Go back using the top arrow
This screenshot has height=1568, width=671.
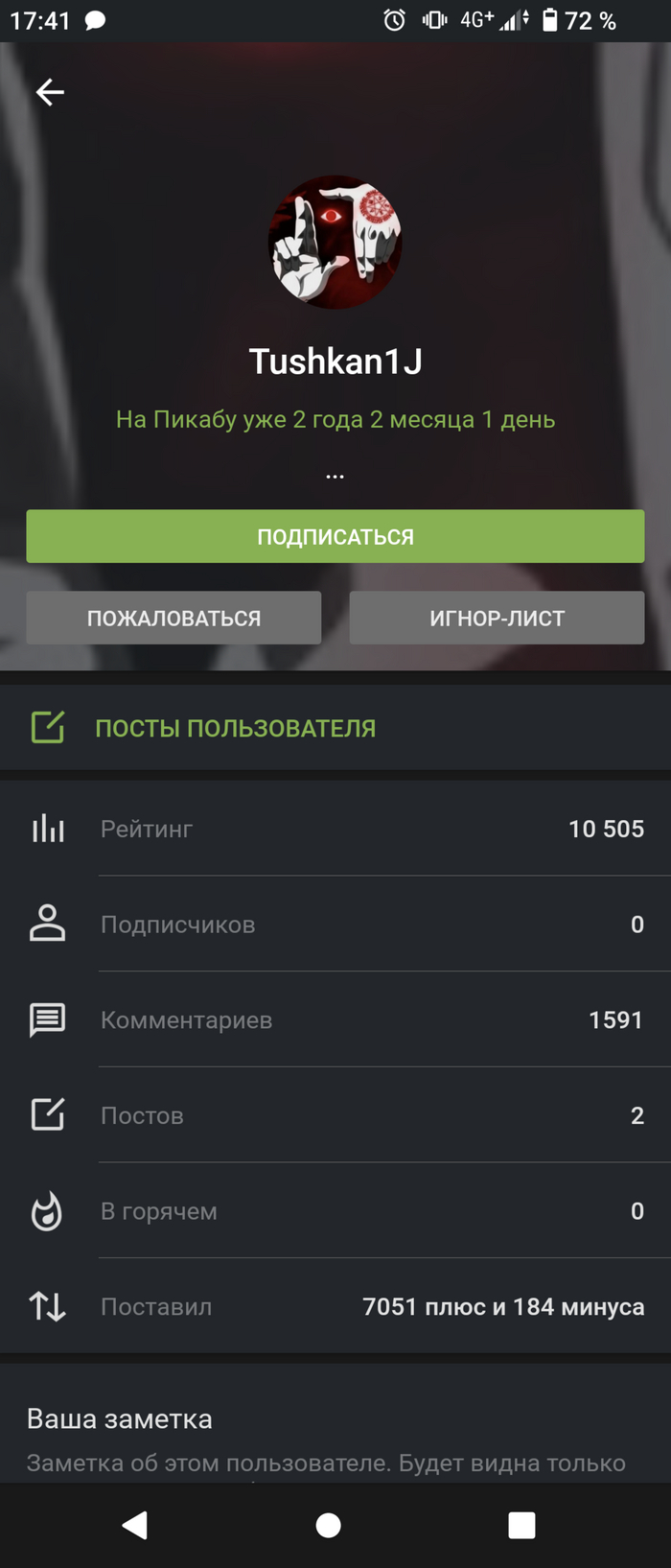click(50, 92)
